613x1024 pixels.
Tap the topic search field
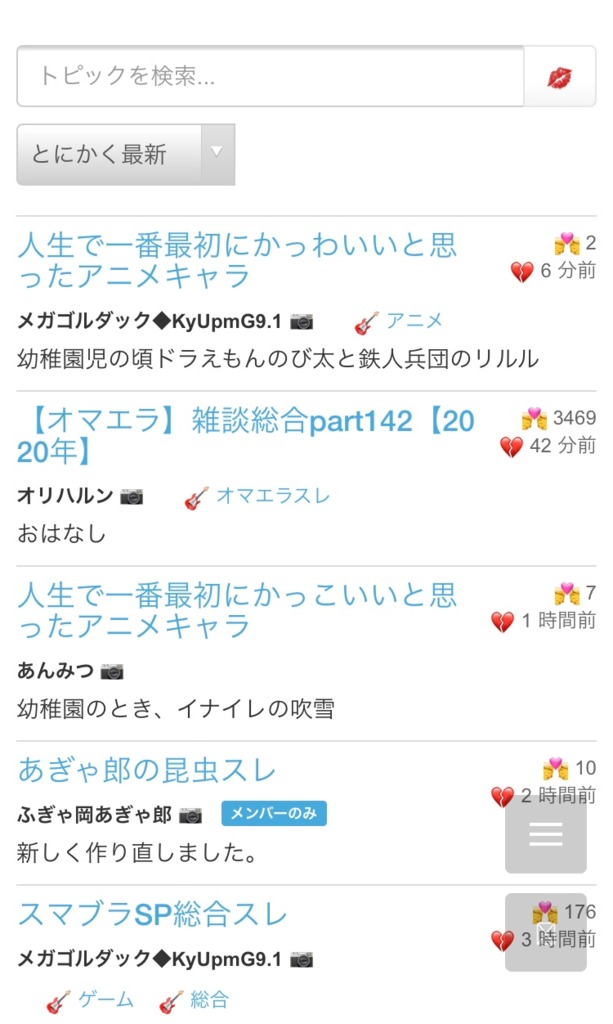click(270, 76)
